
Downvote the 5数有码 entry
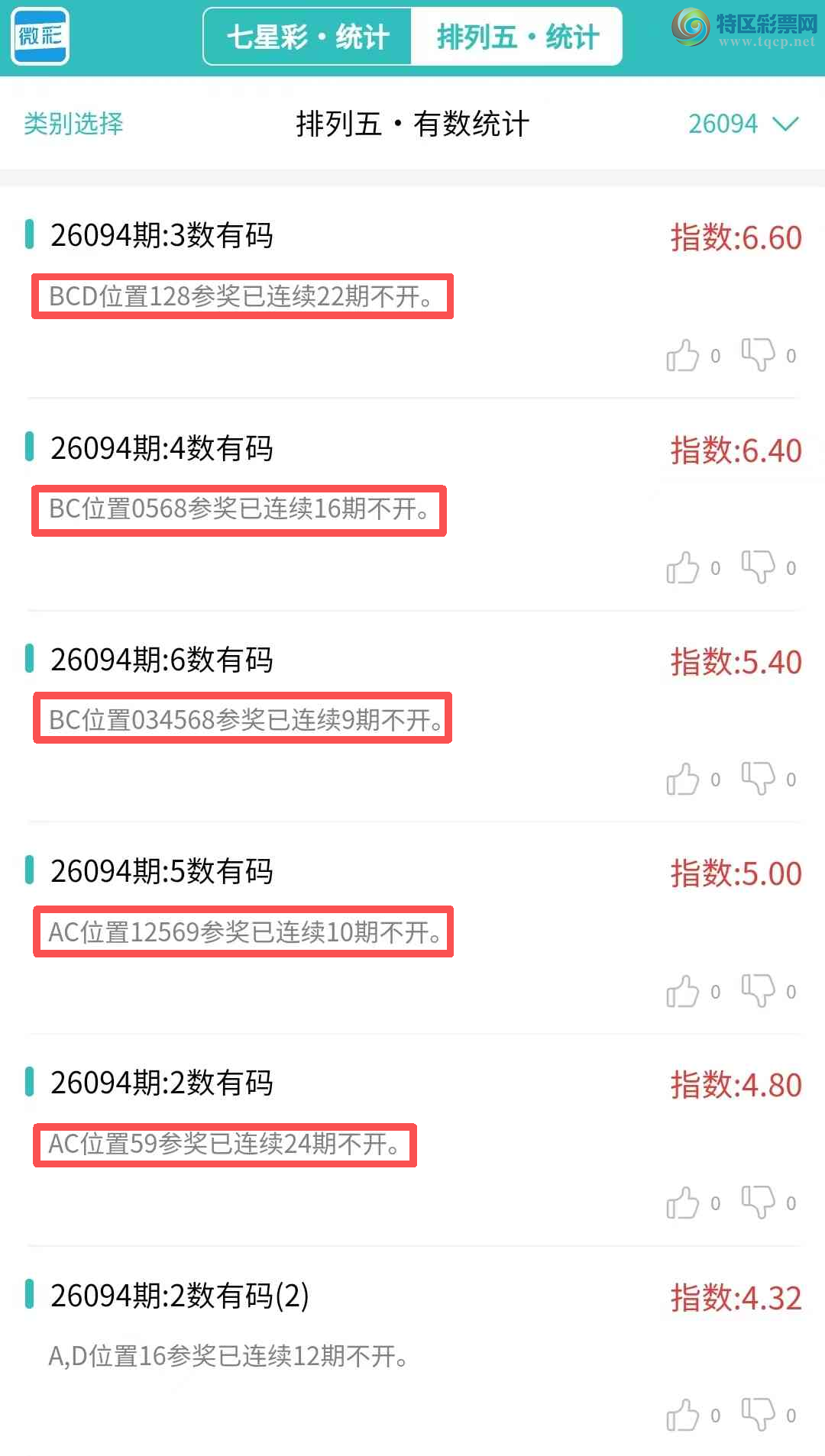[x=758, y=991]
